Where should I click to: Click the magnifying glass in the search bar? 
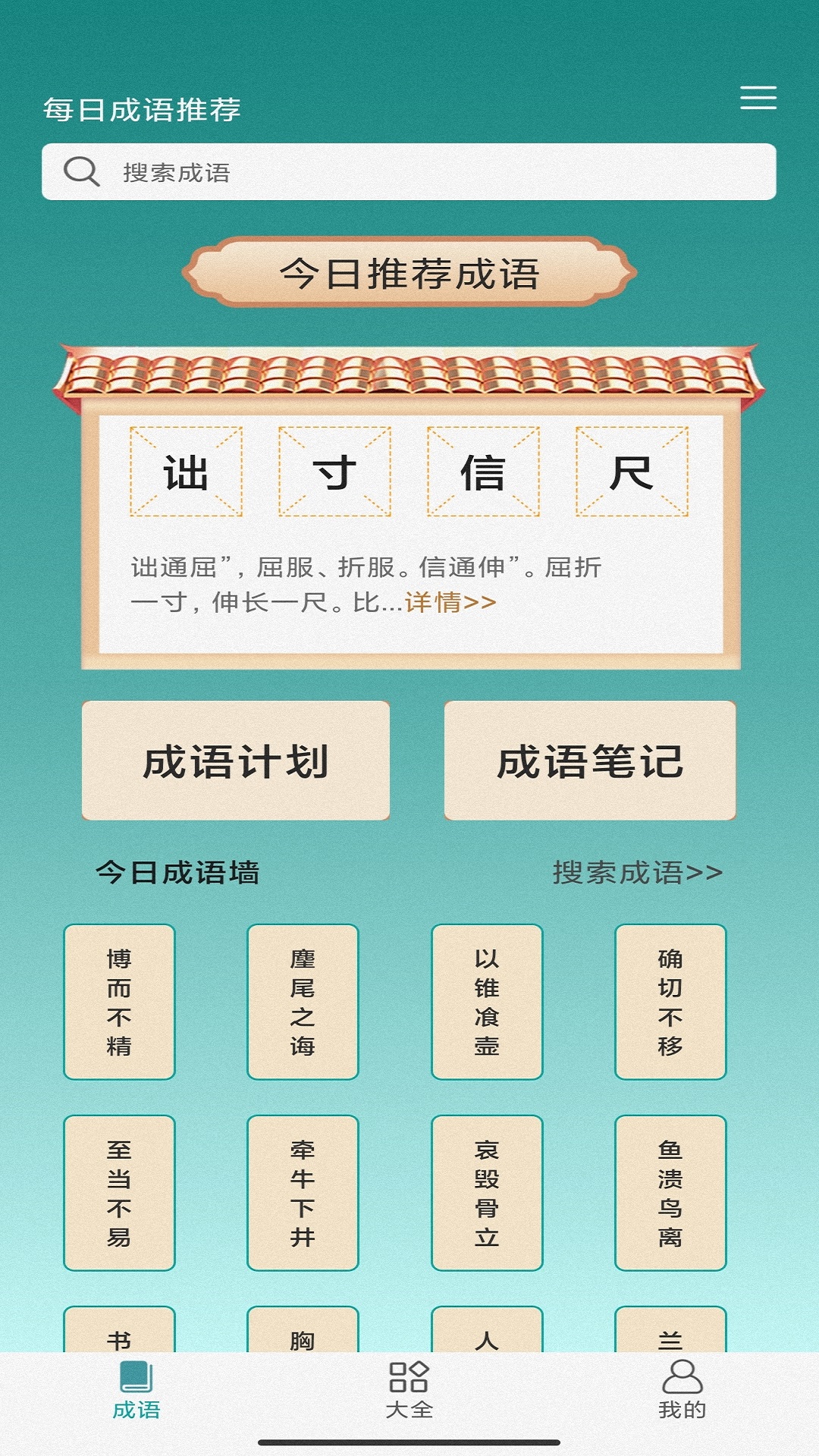[x=81, y=171]
